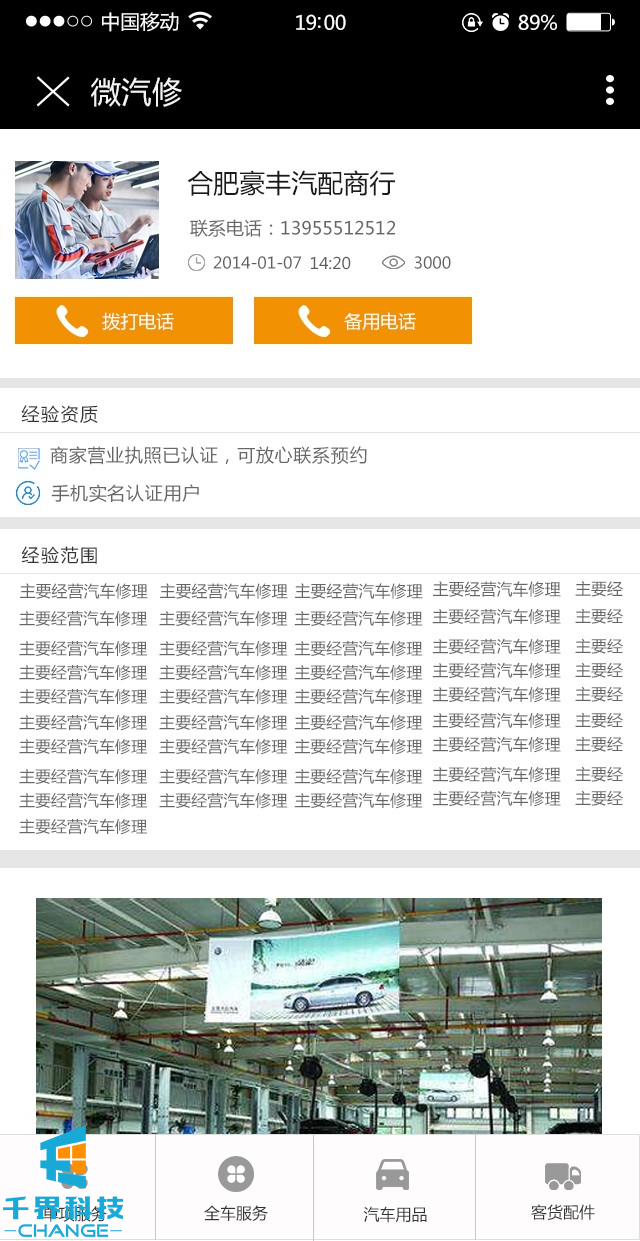Call the backup number 备用电话
Viewport: 640px width, 1241px height.
coord(362,321)
